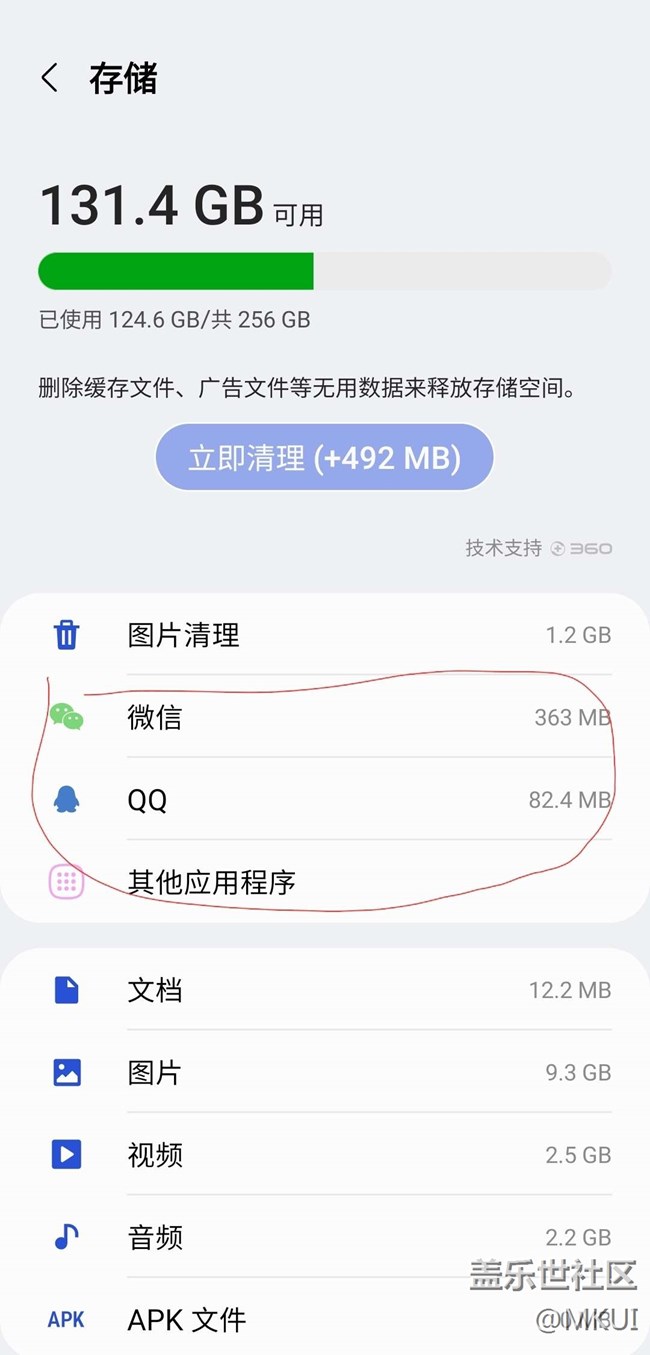Open the 视频 category
Screen dimensions: 650x1355
click(x=325, y=1155)
